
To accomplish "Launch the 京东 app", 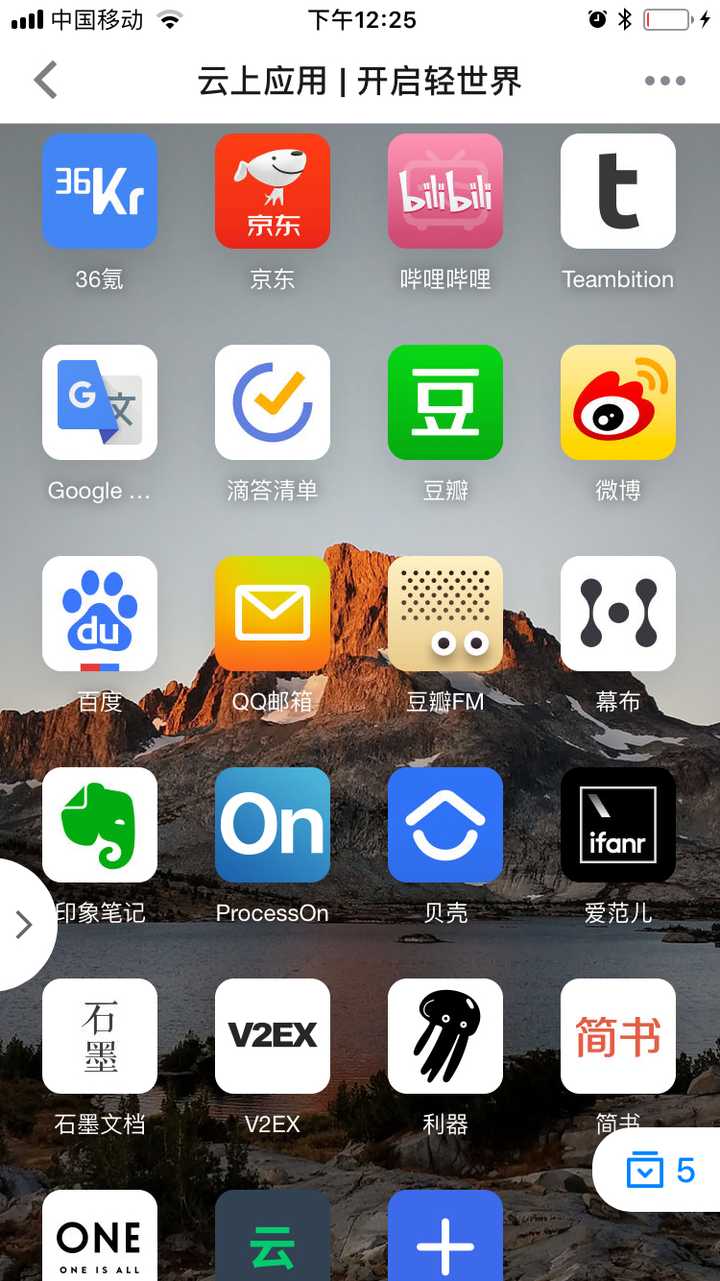I will (x=272, y=191).
